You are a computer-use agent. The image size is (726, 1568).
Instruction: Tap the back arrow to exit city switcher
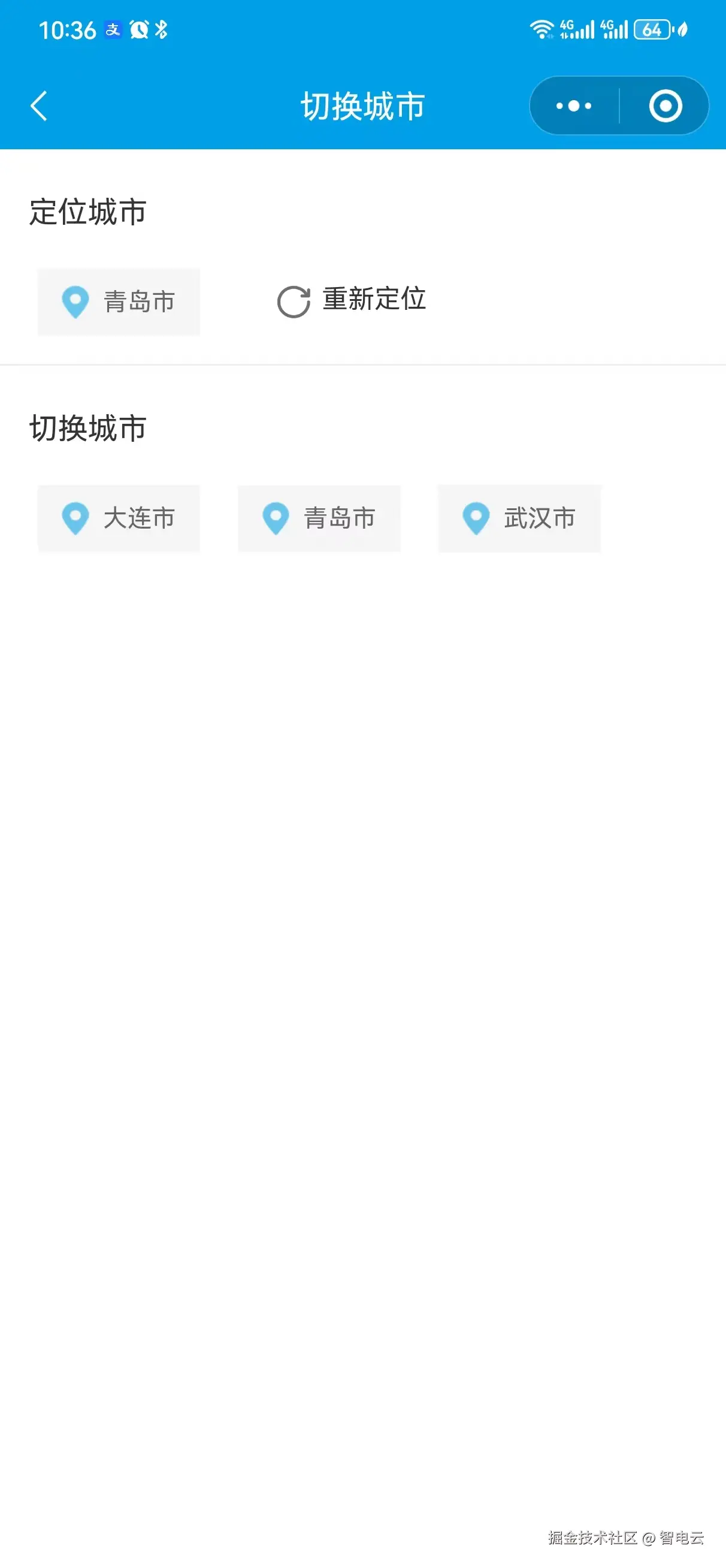[x=39, y=105]
